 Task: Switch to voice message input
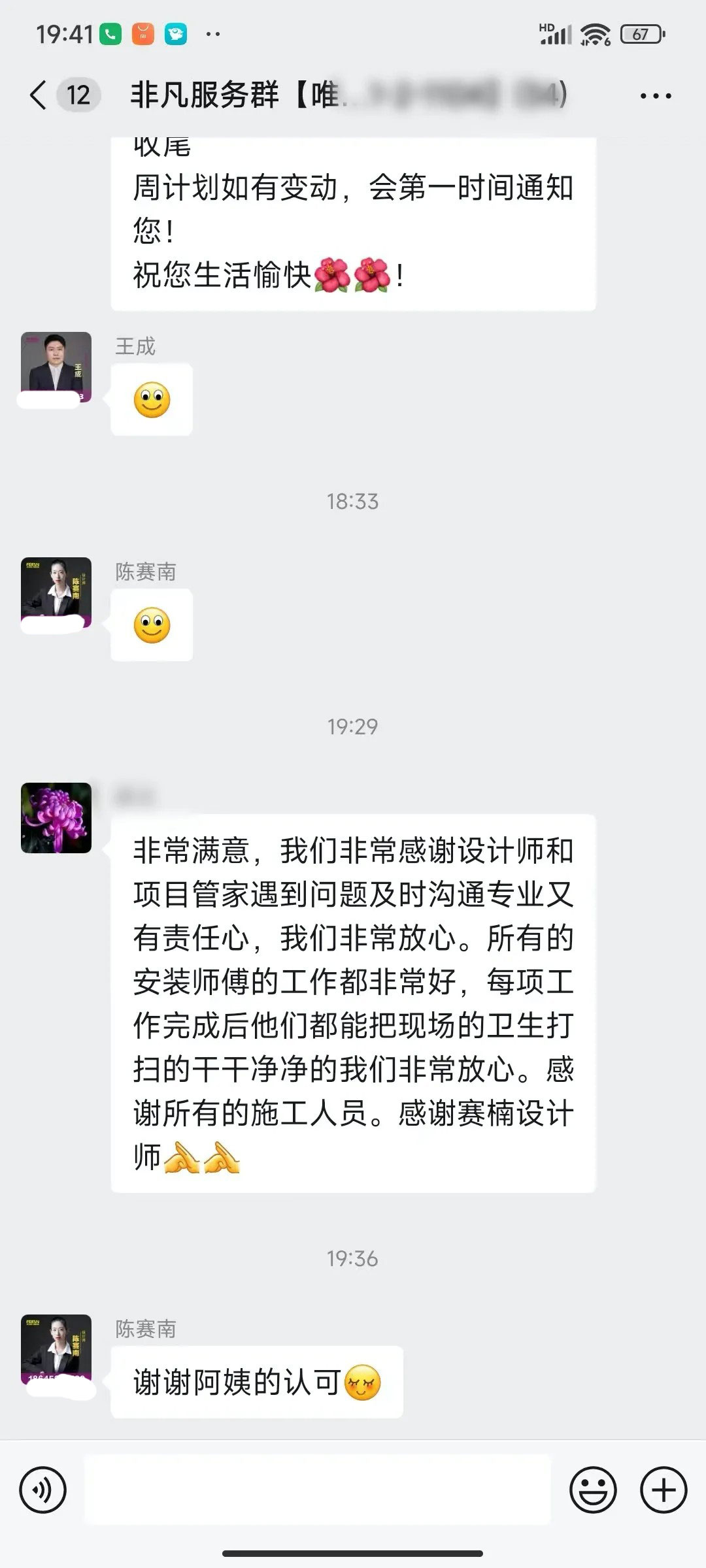pos(43,1490)
